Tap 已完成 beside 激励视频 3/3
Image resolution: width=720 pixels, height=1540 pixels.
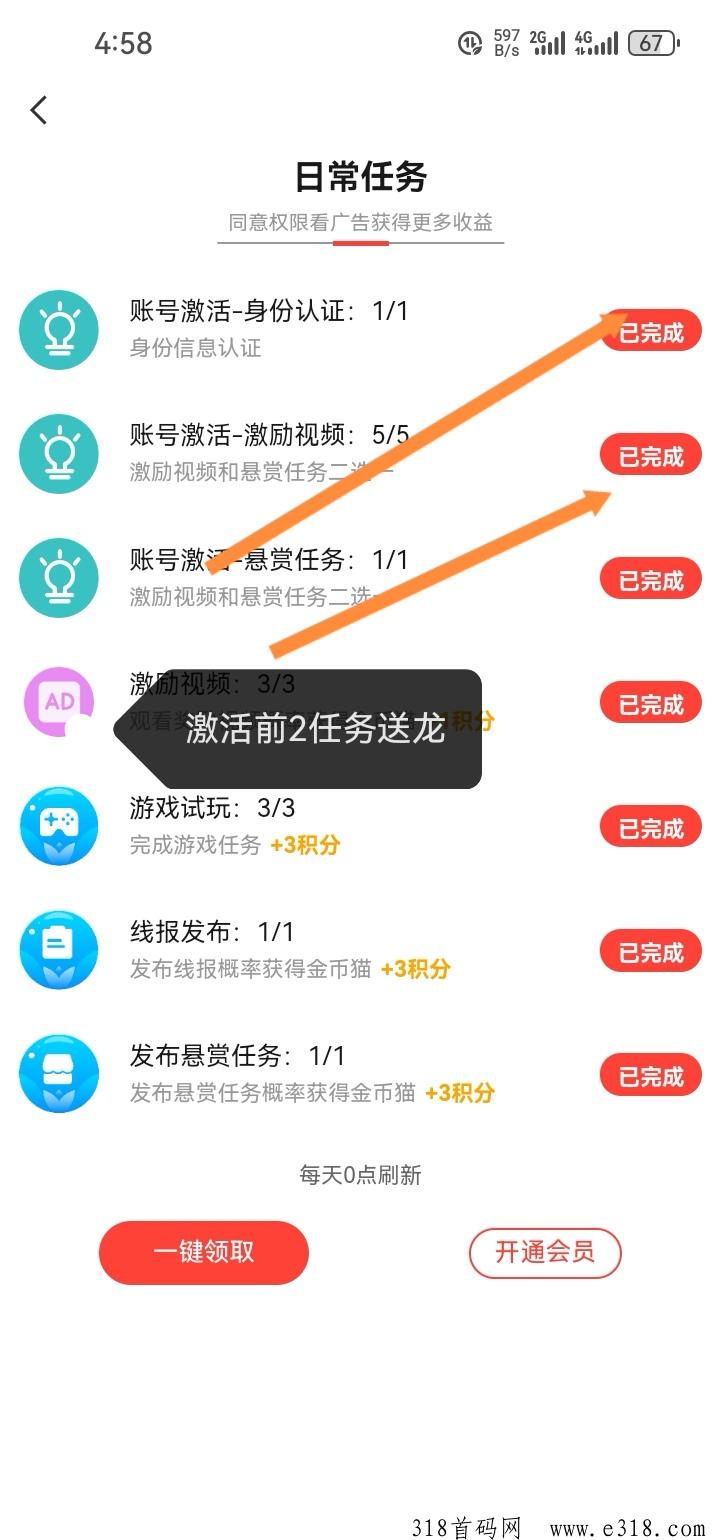[x=651, y=704]
